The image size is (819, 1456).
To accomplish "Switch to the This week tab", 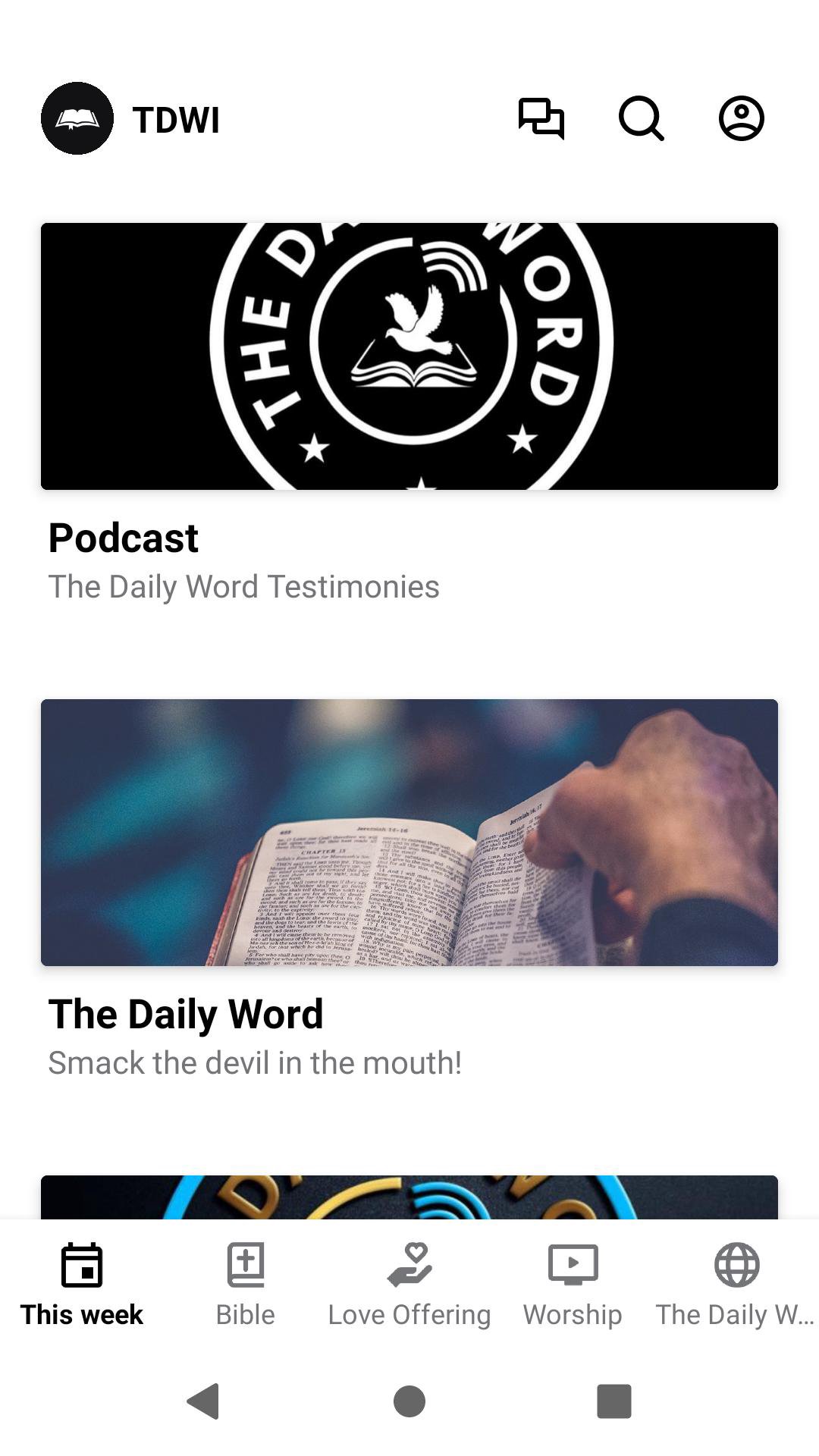I will point(82,1282).
